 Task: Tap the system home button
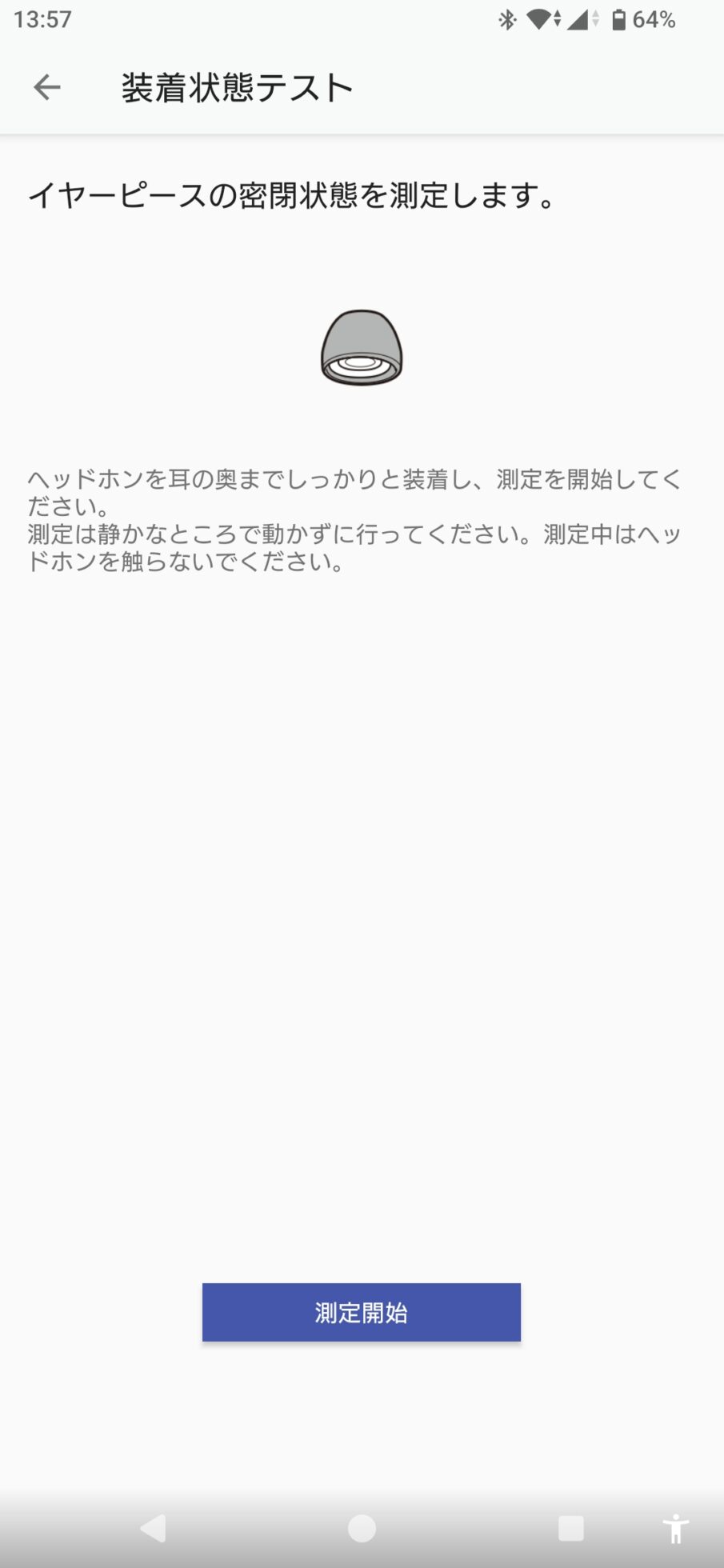(x=362, y=1528)
